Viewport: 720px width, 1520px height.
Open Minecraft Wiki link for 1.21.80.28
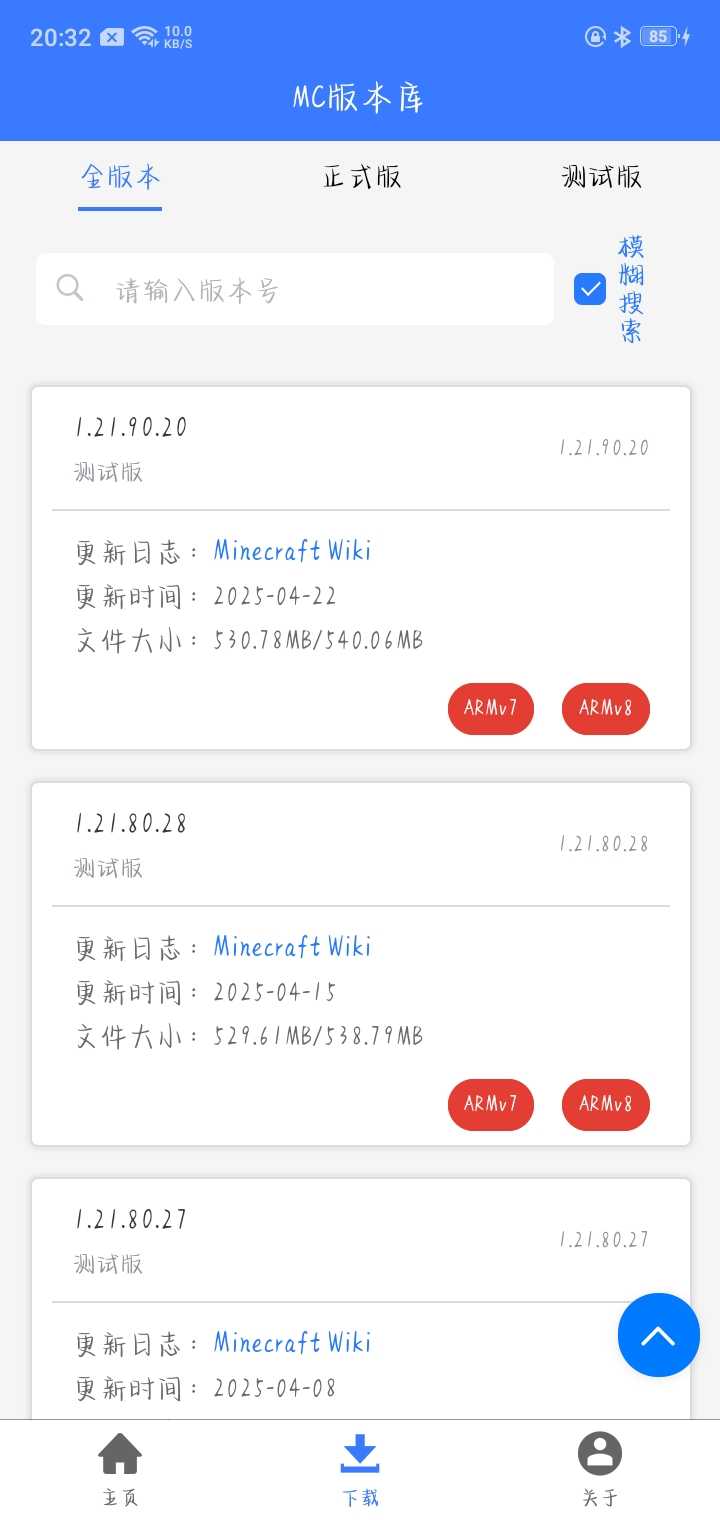point(292,946)
